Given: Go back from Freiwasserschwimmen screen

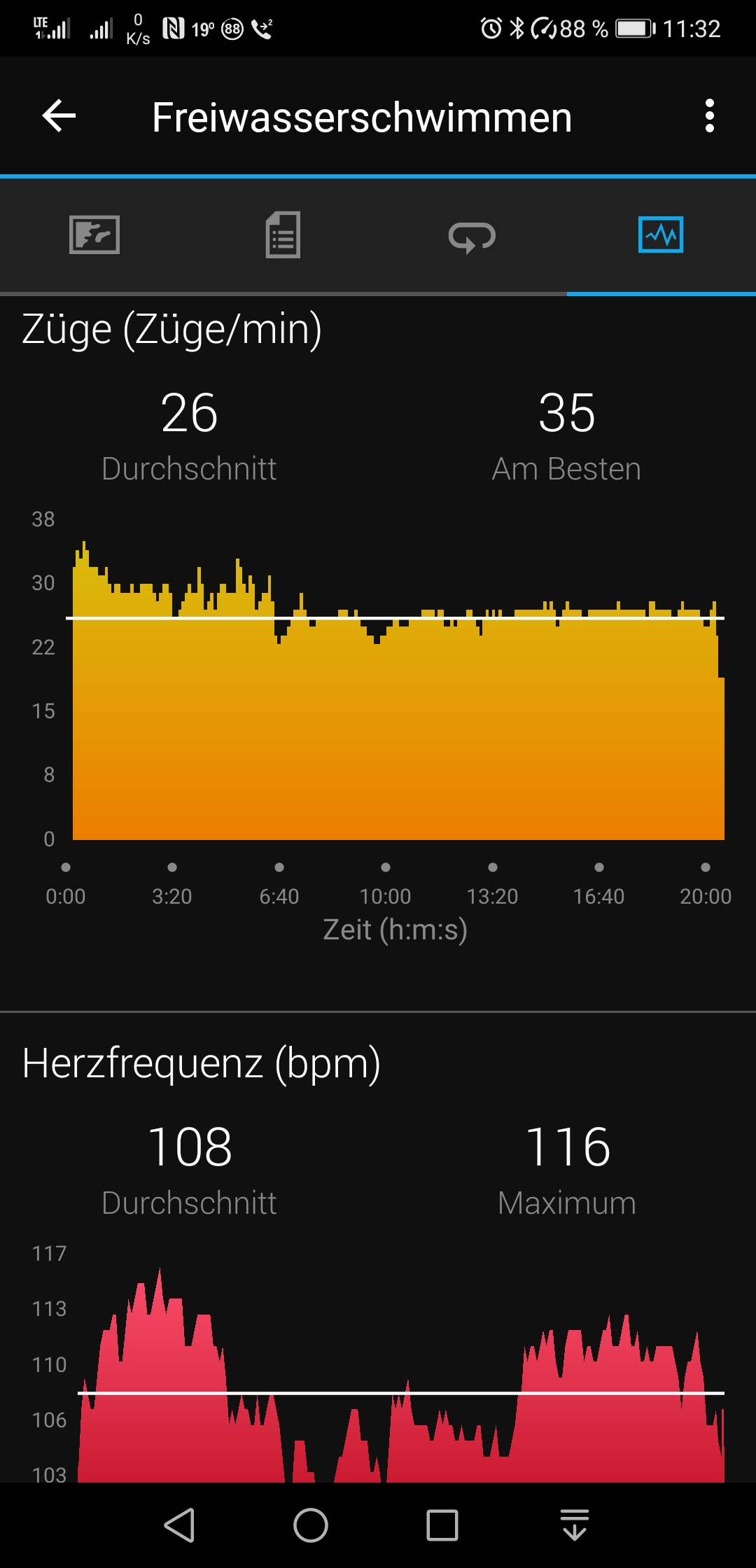Looking at the screenshot, I should point(59,116).
